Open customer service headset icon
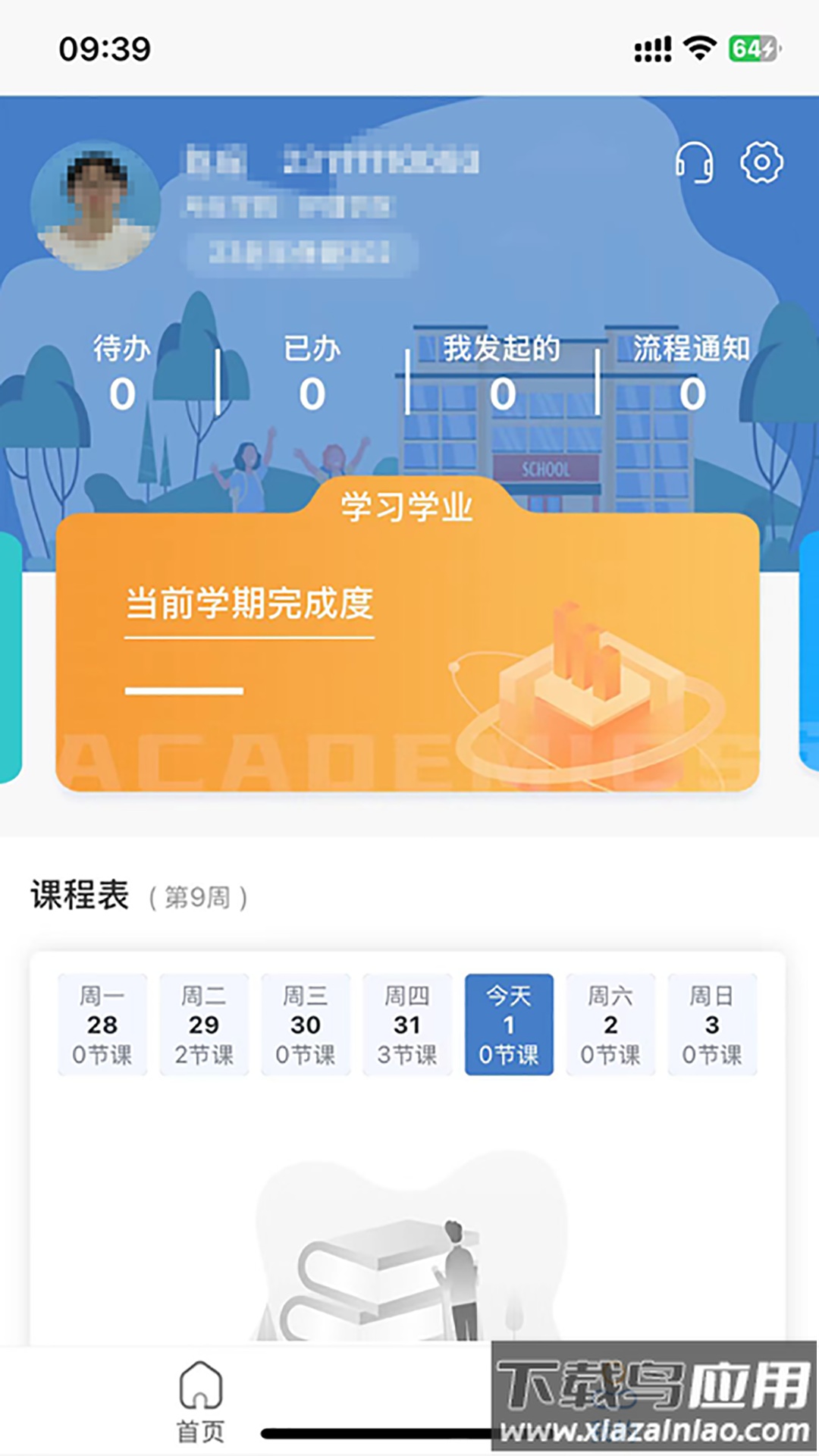The height and width of the screenshot is (1456, 819). 694,162
